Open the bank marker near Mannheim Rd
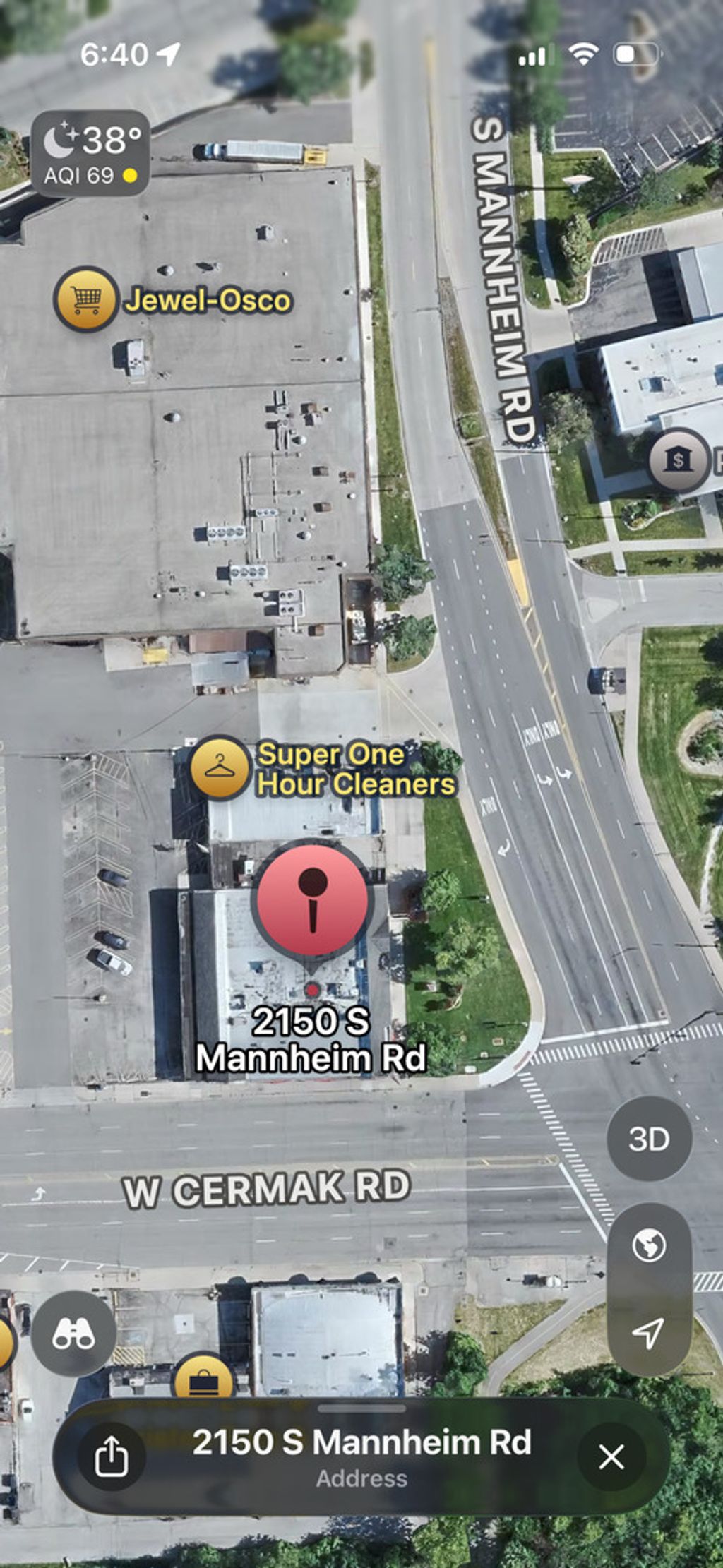Screen dimensions: 723x1568 tap(678, 461)
